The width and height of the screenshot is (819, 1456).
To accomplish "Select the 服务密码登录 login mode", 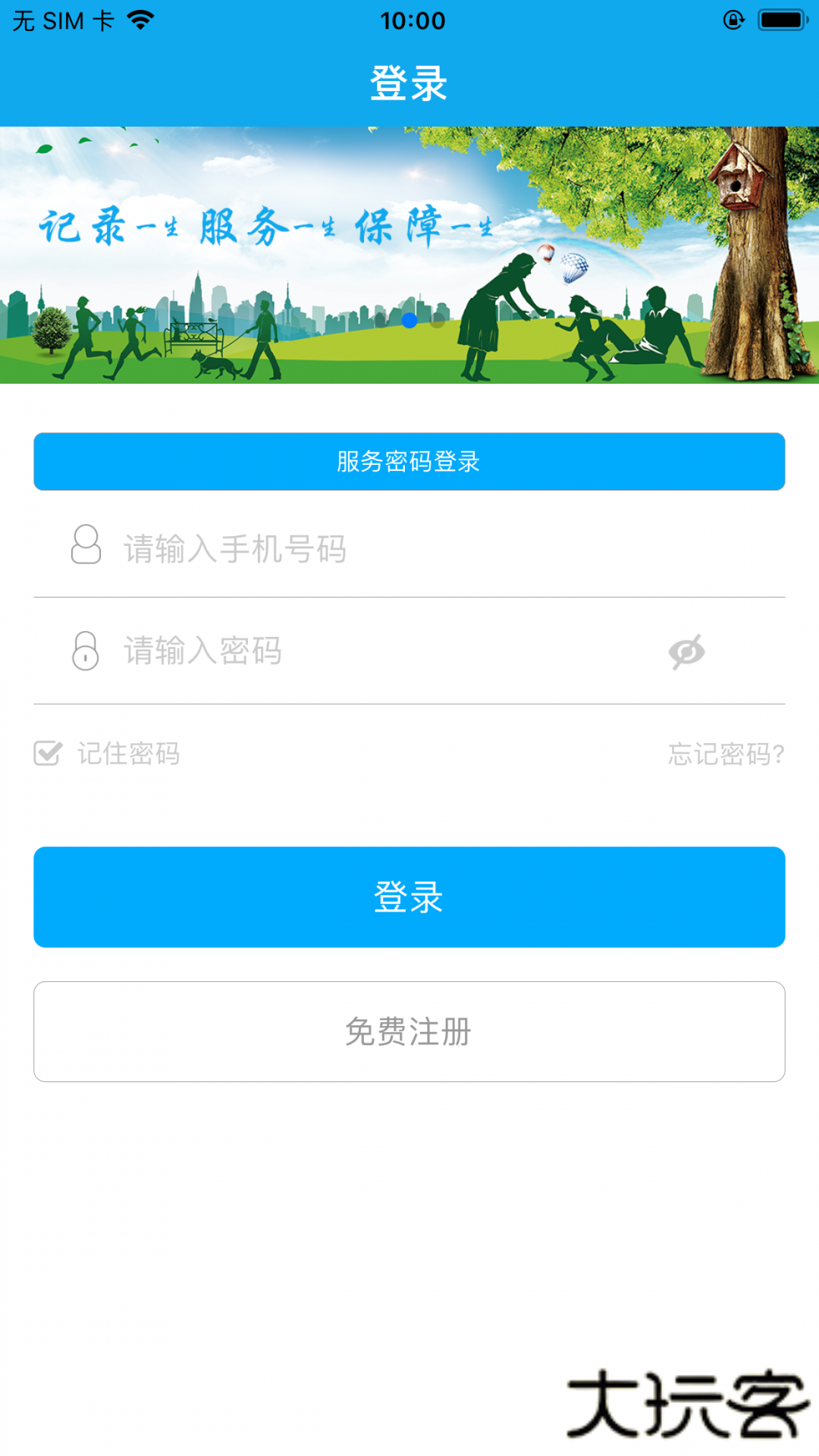I will [408, 461].
